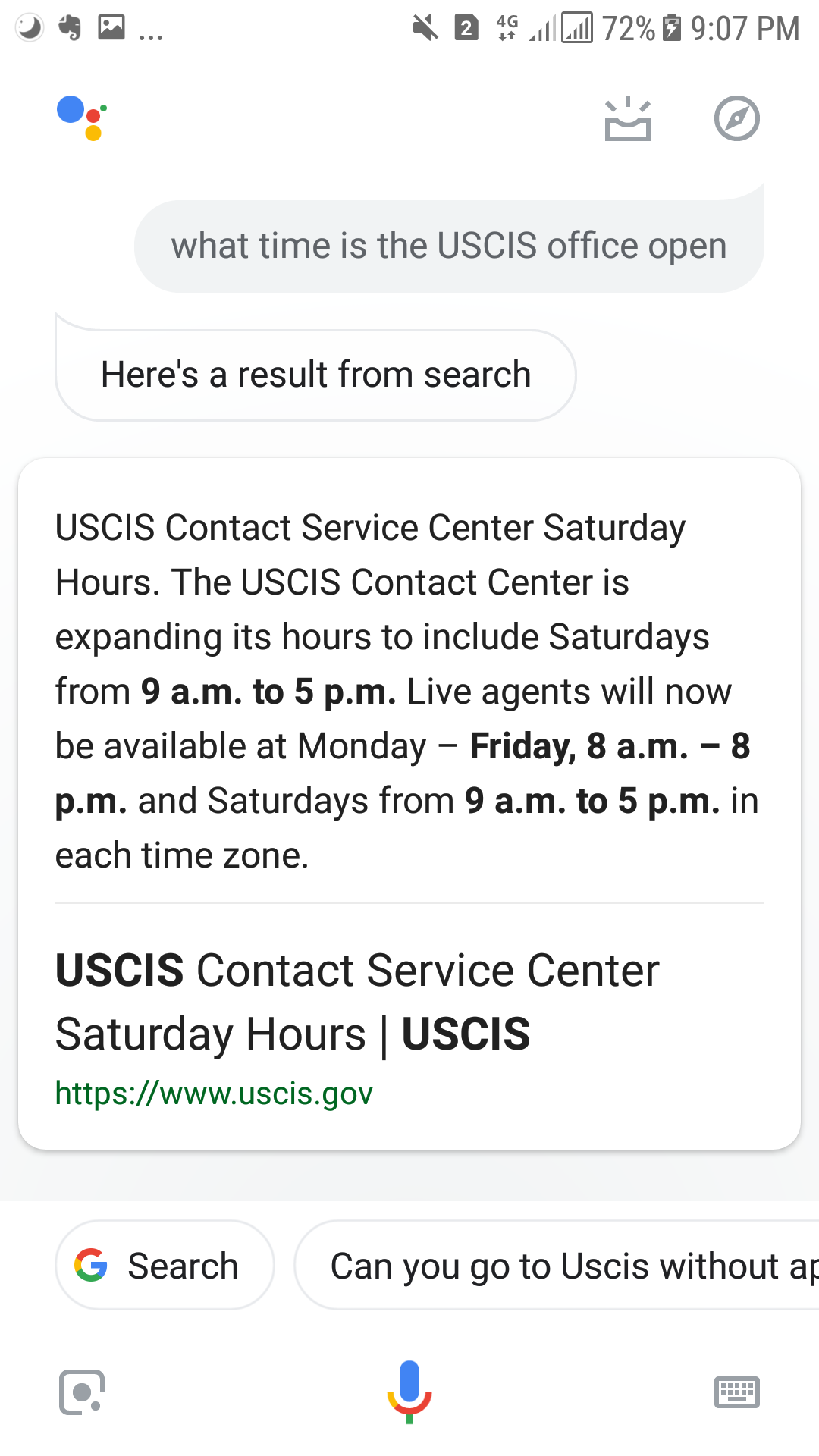
Task: Tap the 'what time is the USCIS office open' query bubble
Action: (x=449, y=246)
